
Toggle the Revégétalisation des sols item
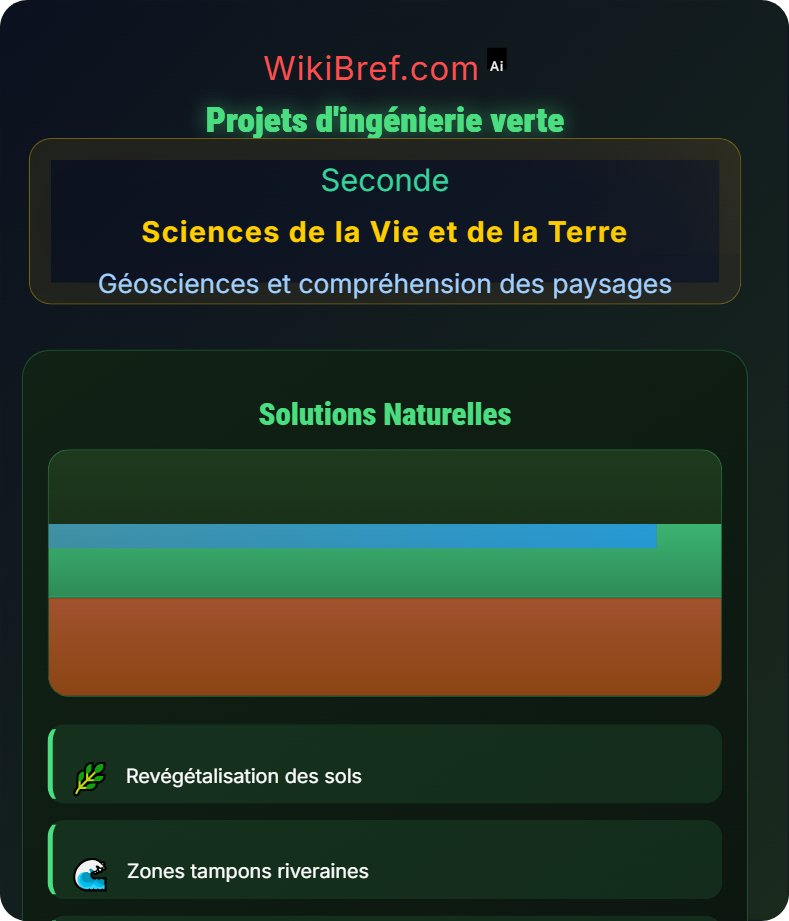(385, 763)
